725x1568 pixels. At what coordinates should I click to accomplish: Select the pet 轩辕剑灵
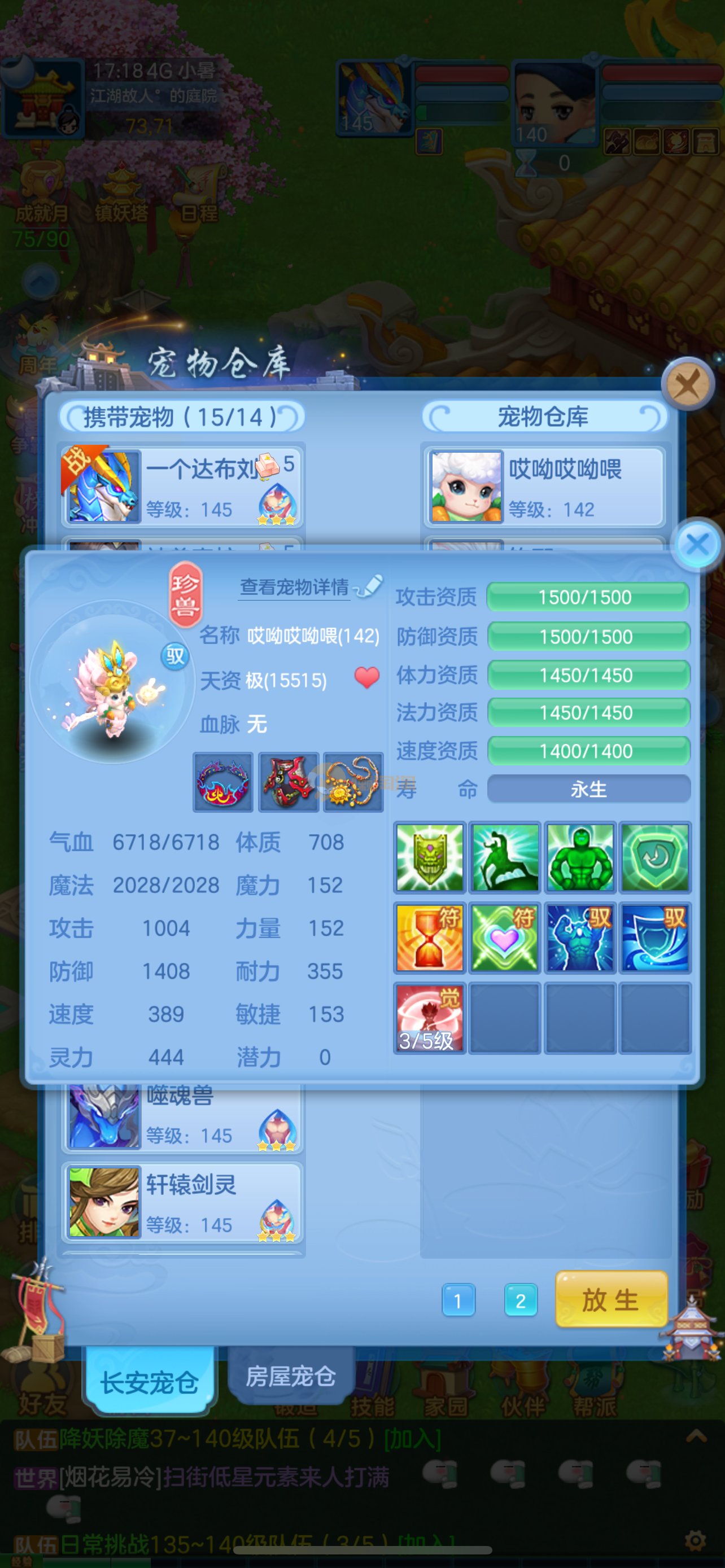click(x=182, y=1202)
